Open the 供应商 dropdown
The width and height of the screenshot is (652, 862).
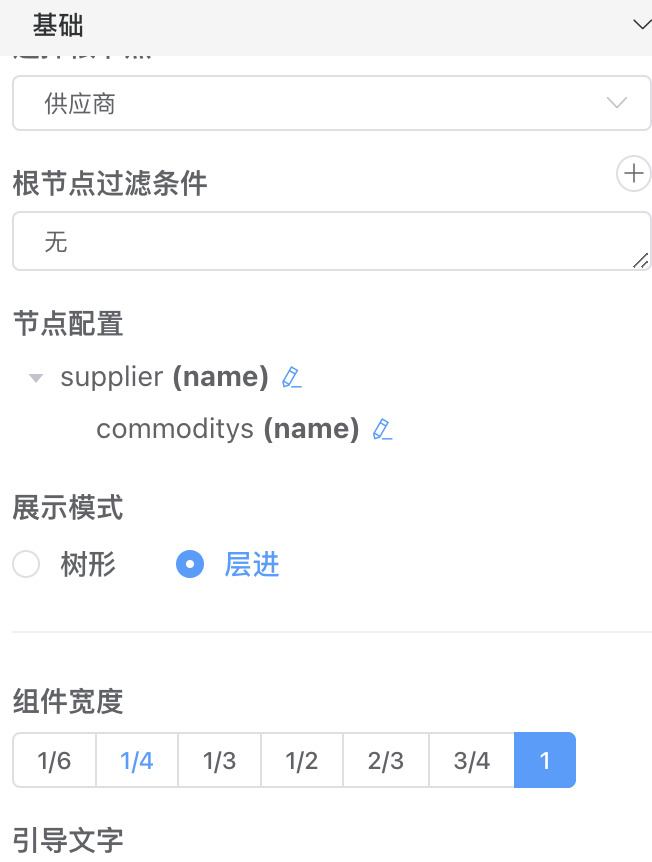click(331, 103)
